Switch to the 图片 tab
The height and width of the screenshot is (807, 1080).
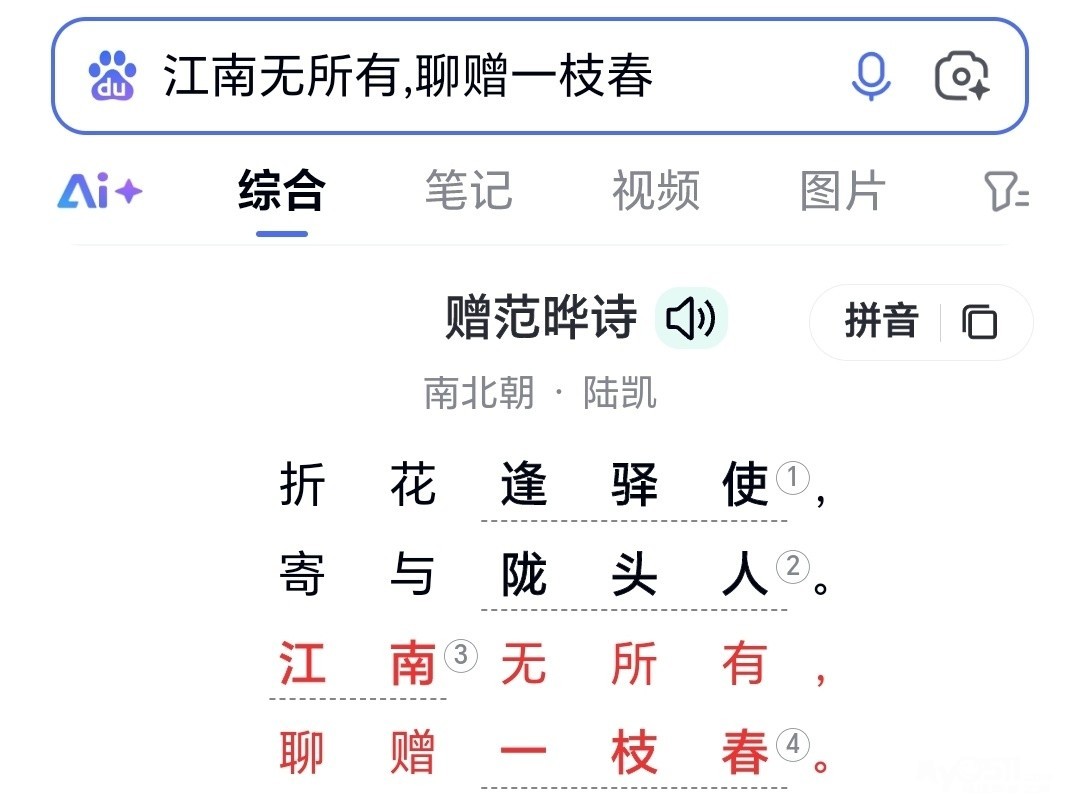(x=842, y=191)
